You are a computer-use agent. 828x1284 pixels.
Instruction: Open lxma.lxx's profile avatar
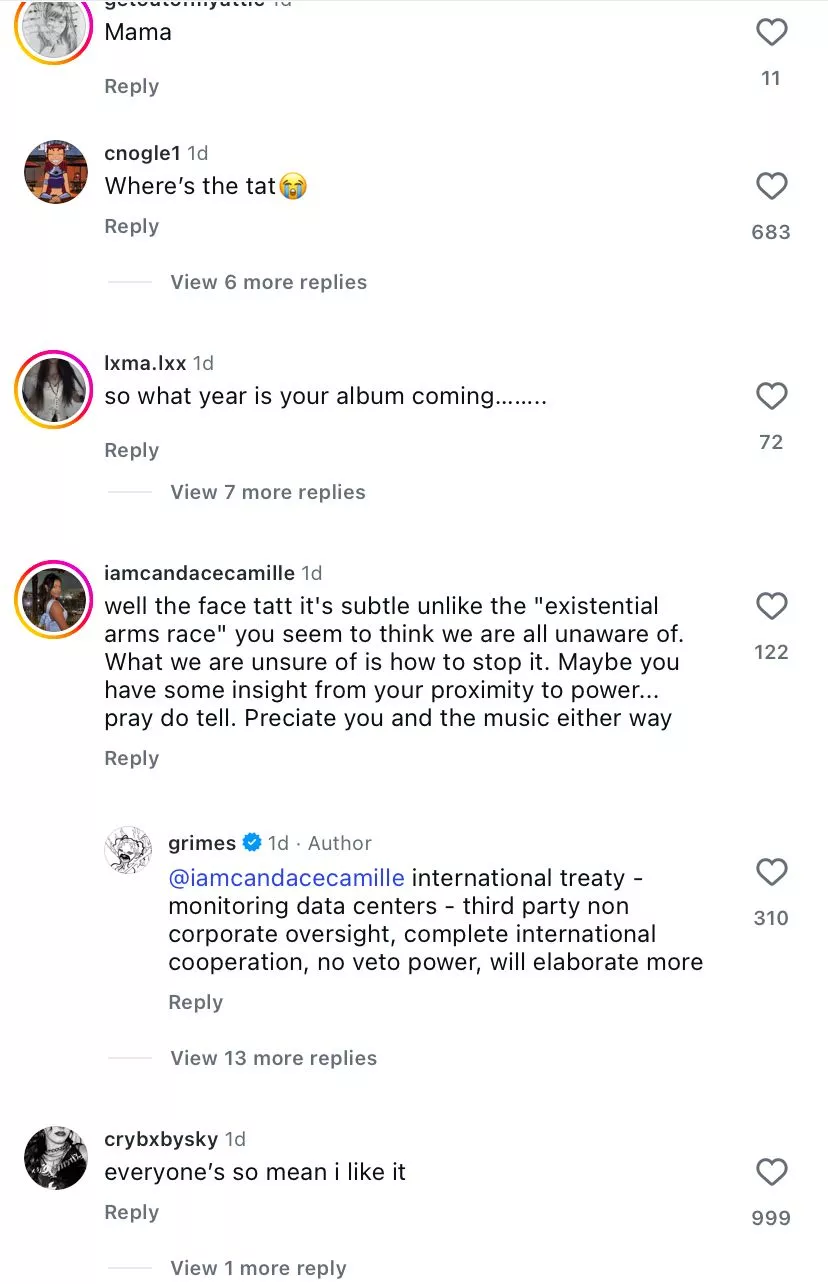[x=53, y=389]
